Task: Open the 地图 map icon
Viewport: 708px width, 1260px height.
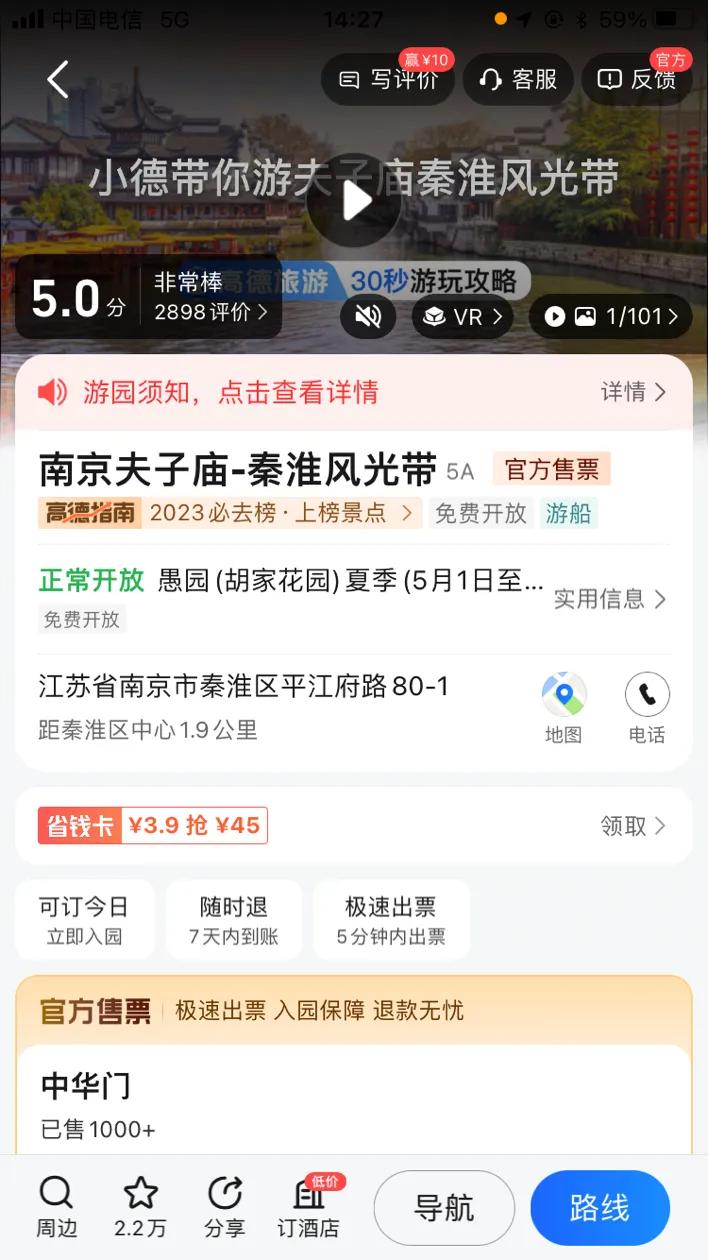Action: click(x=564, y=706)
